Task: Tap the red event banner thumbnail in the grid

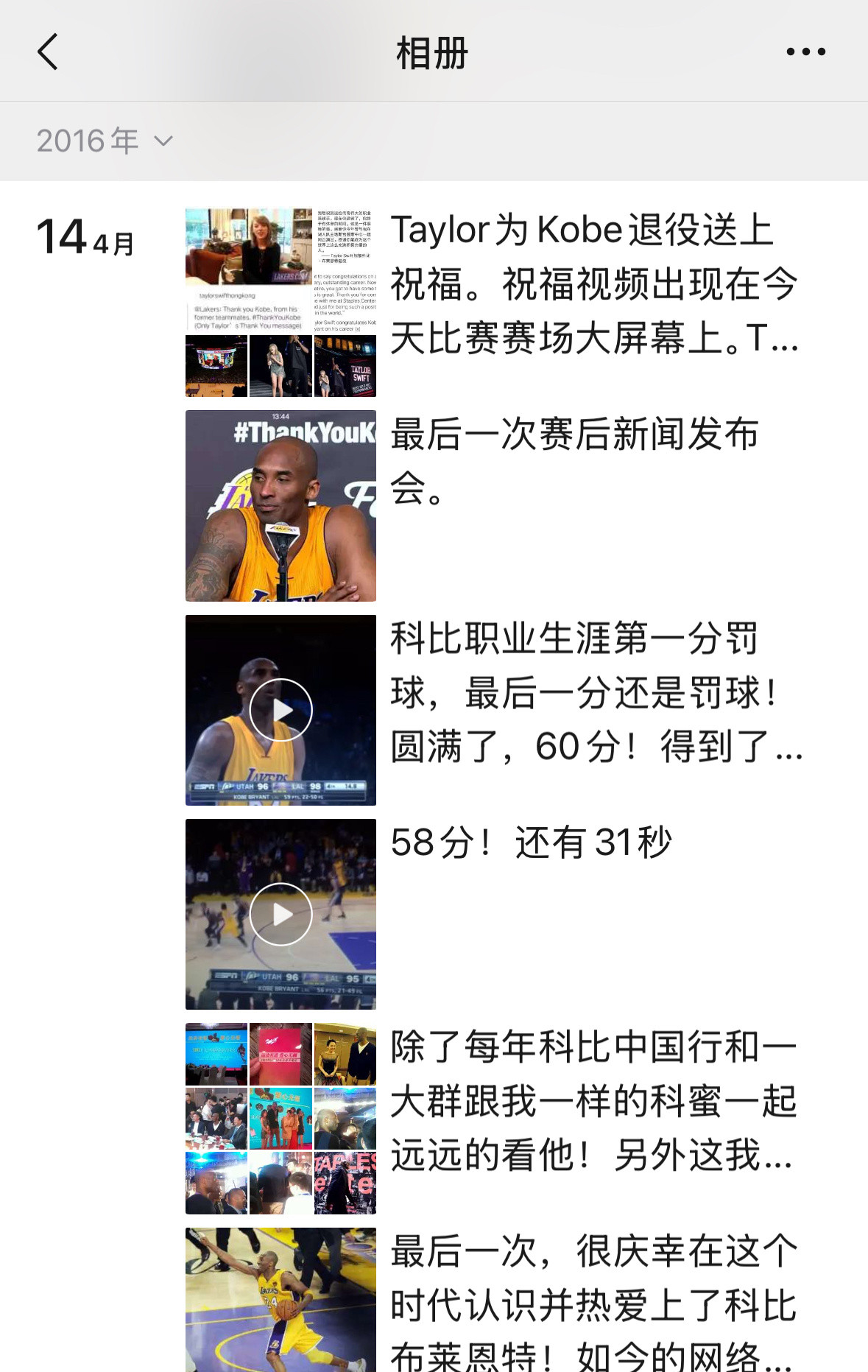Action: [x=283, y=1053]
